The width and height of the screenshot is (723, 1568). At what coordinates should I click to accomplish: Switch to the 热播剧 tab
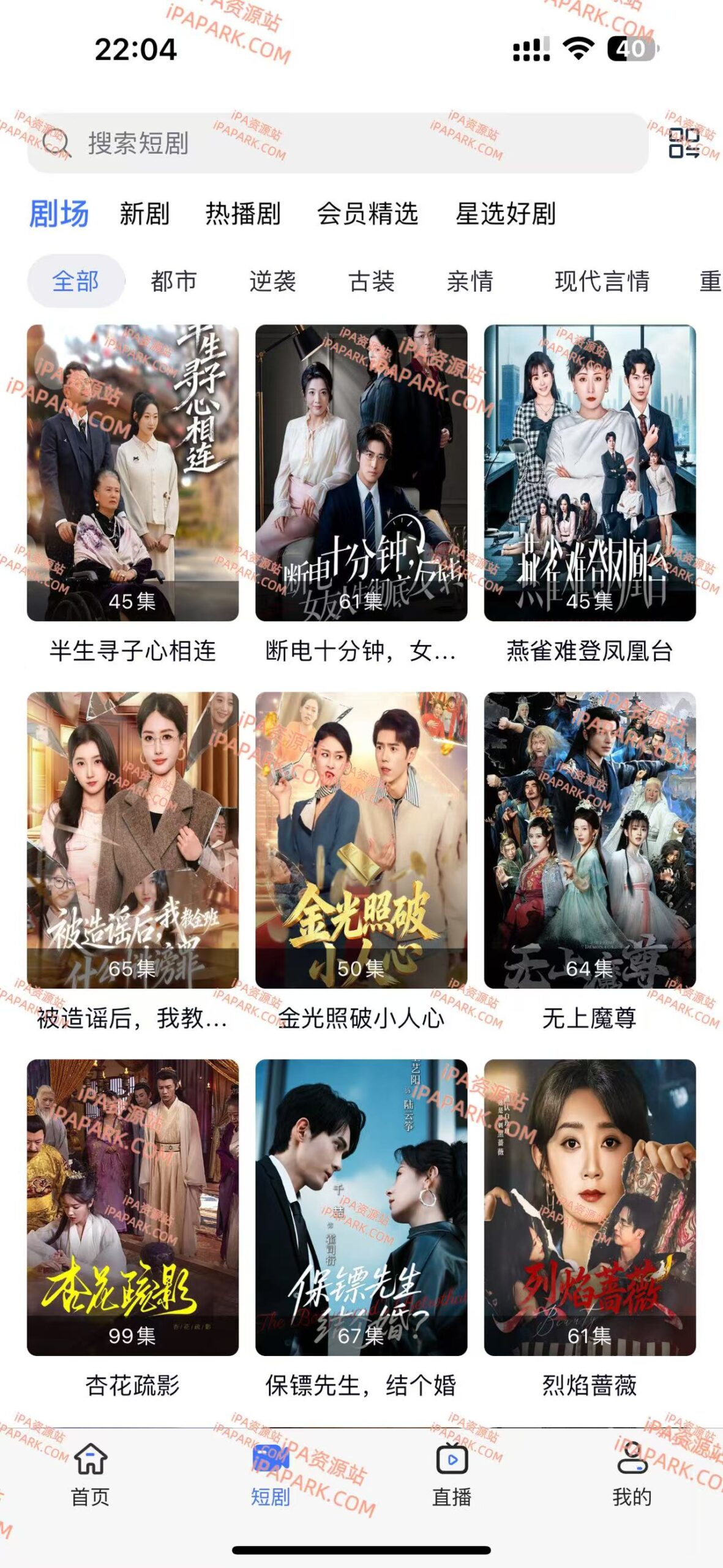coord(243,214)
